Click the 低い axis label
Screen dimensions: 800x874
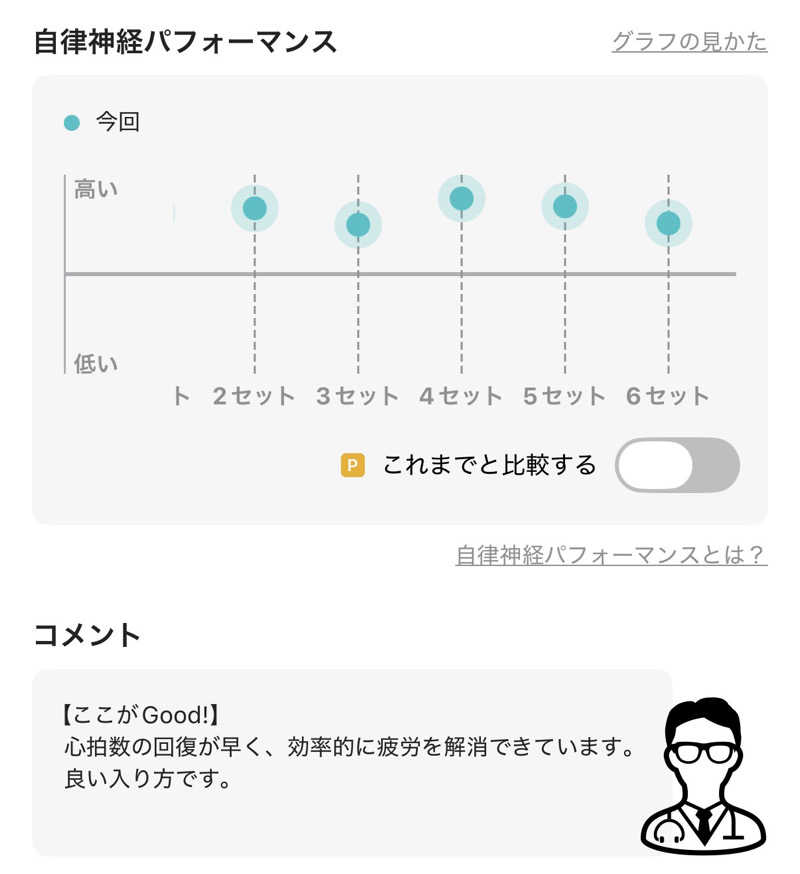[95, 363]
